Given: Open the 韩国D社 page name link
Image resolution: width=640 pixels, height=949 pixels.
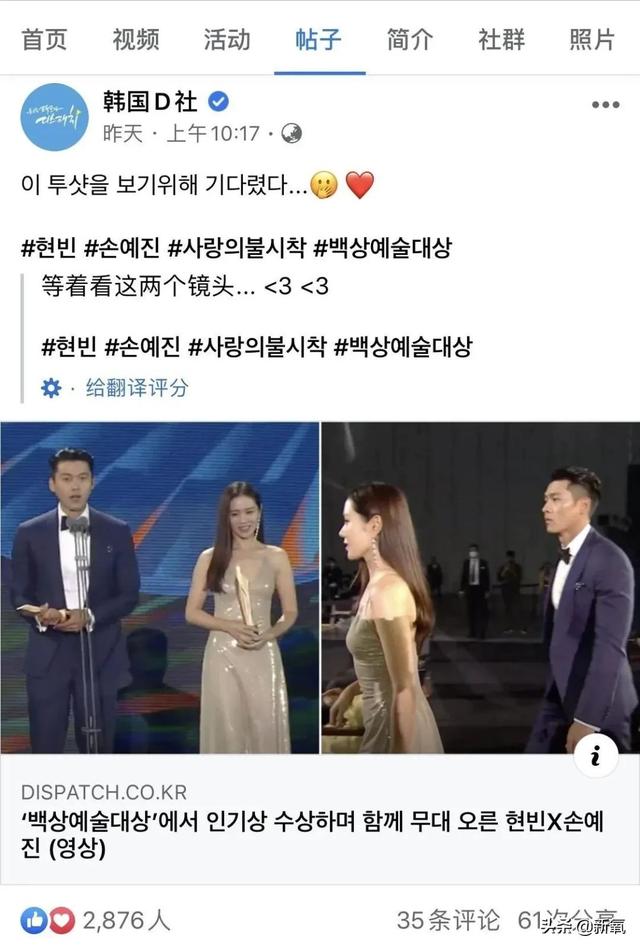Looking at the screenshot, I should pos(150,102).
